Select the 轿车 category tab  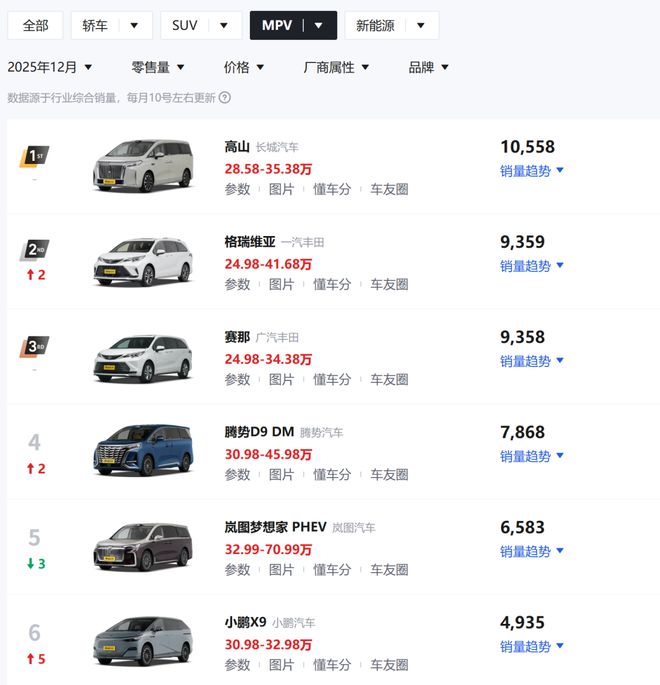[x=111, y=25]
